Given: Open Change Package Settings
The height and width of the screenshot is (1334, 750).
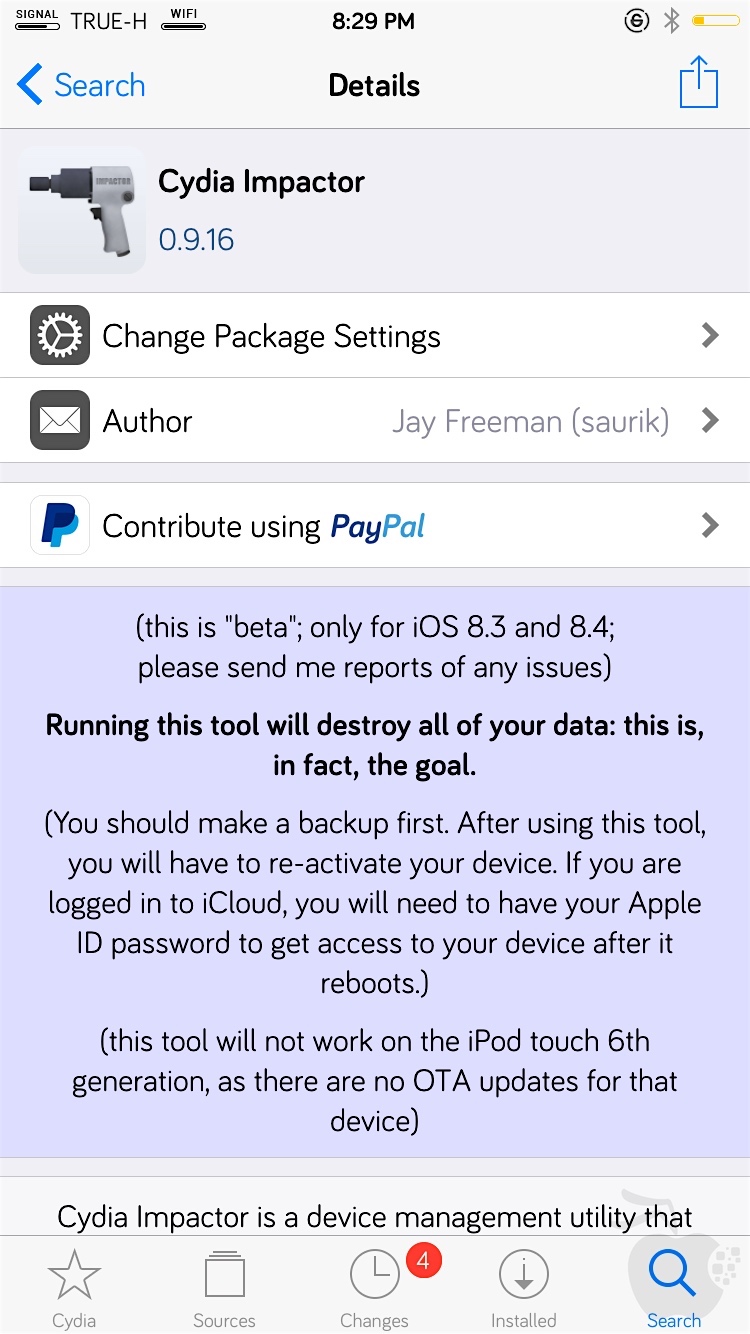Looking at the screenshot, I should pos(375,335).
